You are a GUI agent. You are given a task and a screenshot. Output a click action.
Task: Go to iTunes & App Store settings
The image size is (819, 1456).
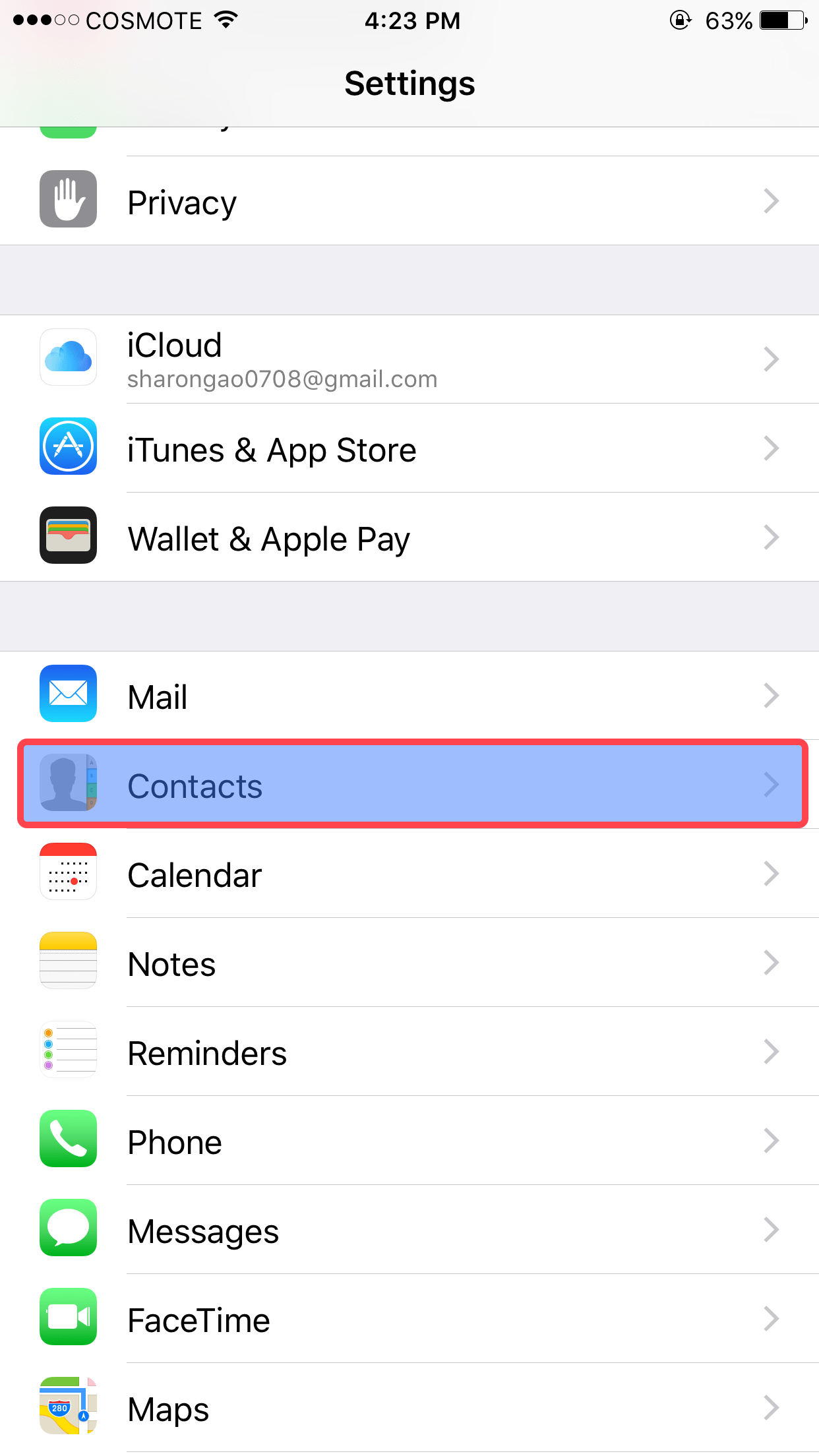tap(409, 449)
